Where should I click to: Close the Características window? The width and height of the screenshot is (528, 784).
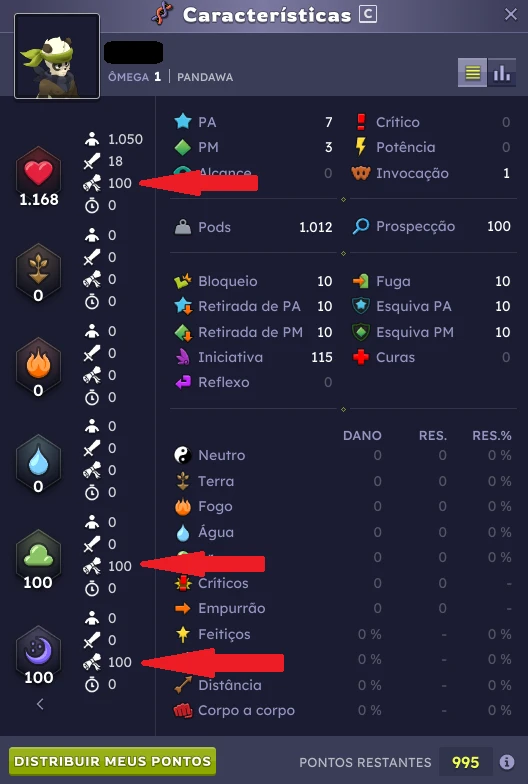click(x=510, y=14)
